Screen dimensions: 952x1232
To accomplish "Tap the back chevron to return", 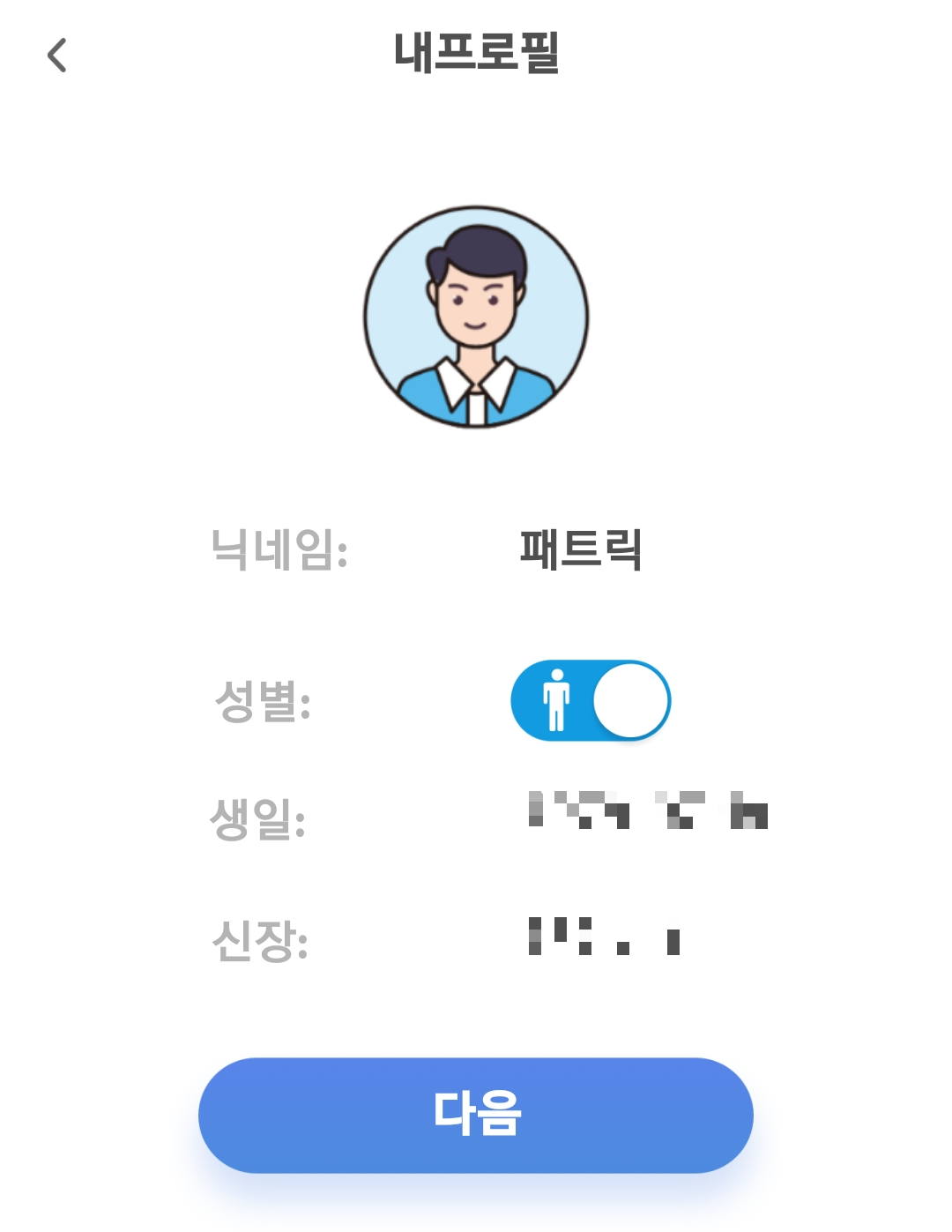I will point(58,56).
